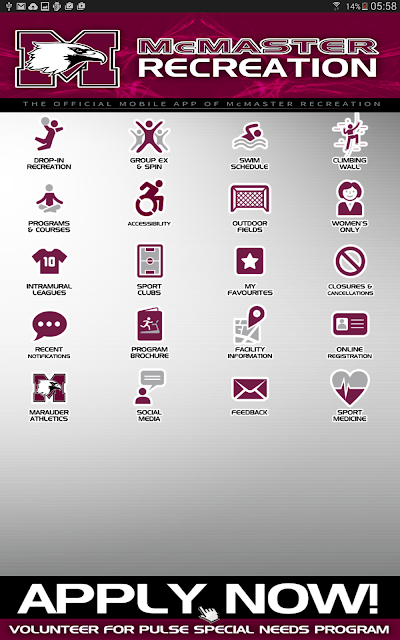Open Intramural Leagues
400x640 pixels.
49,271
